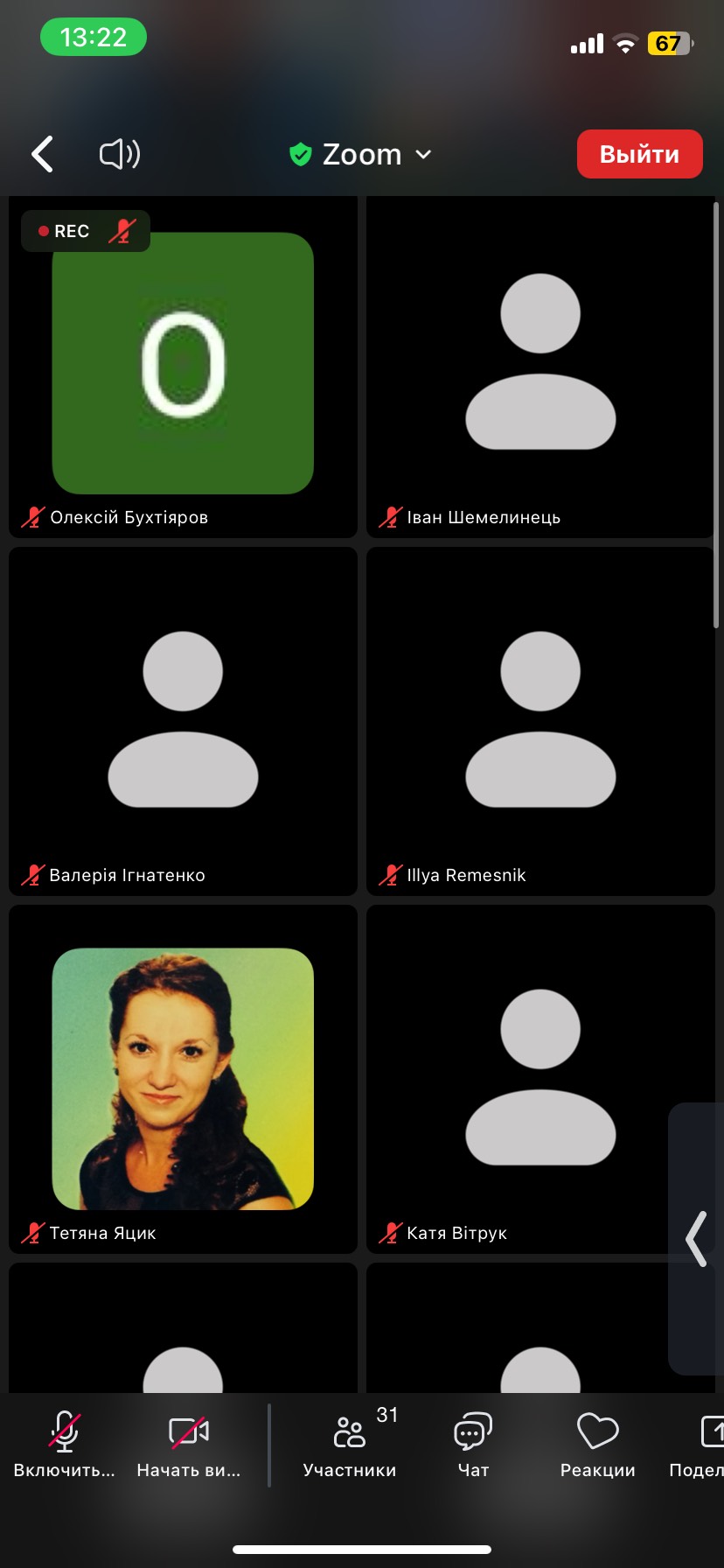The width and height of the screenshot is (724, 1568).
Task: Select Illya Remesnik's tile
Action: coord(540,721)
